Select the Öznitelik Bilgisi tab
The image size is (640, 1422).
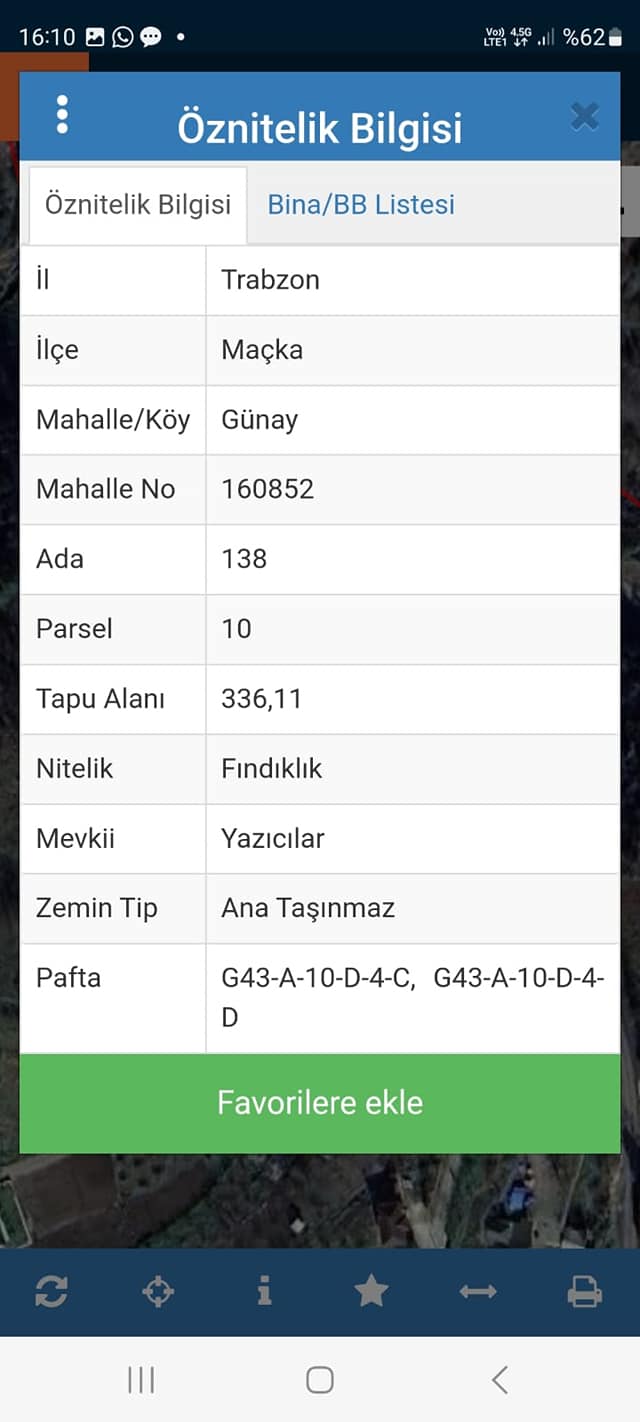click(138, 204)
